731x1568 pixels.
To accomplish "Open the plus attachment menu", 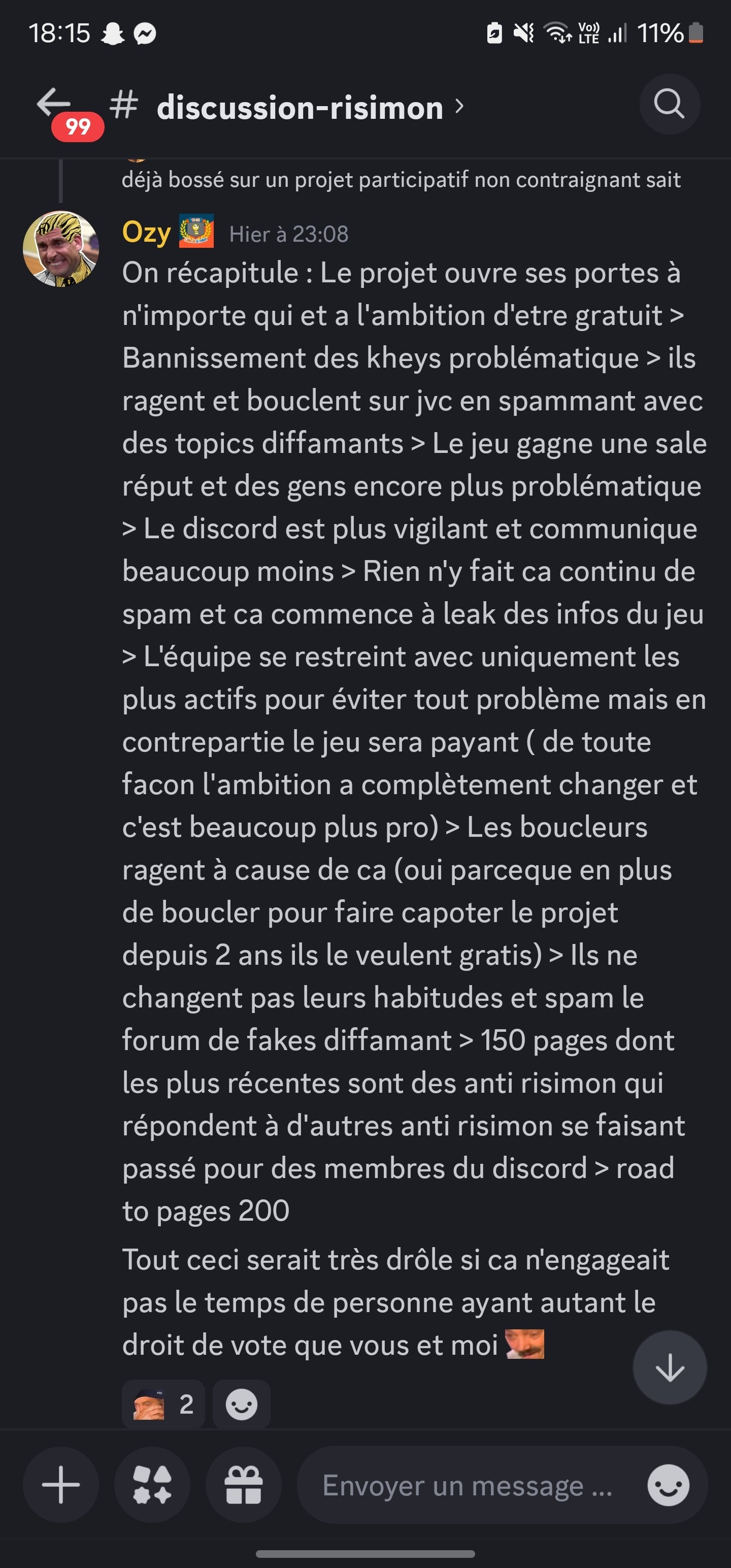I will tap(61, 1485).
